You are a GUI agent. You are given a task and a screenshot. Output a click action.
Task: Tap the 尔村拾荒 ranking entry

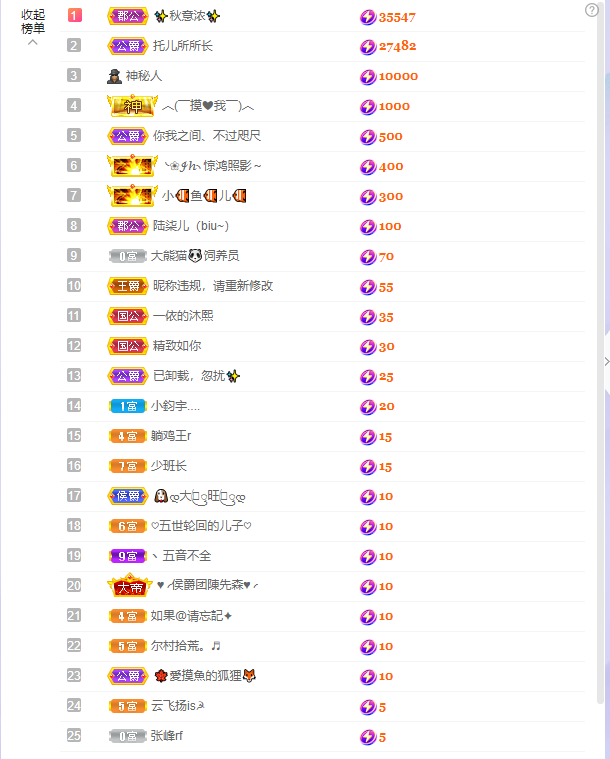click(x=185, y=646)
